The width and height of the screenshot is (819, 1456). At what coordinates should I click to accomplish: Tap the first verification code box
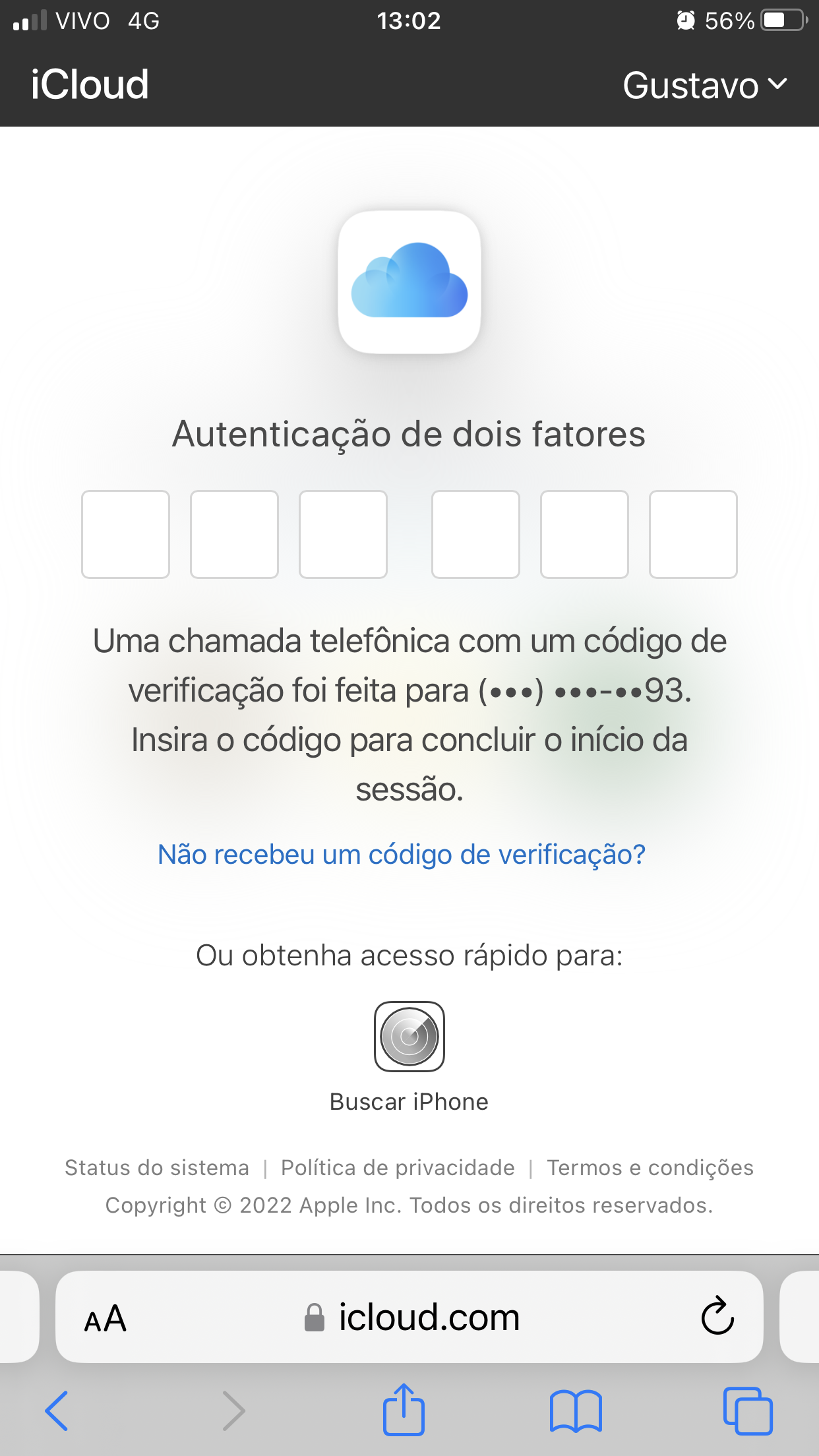(x=125, y=534)
